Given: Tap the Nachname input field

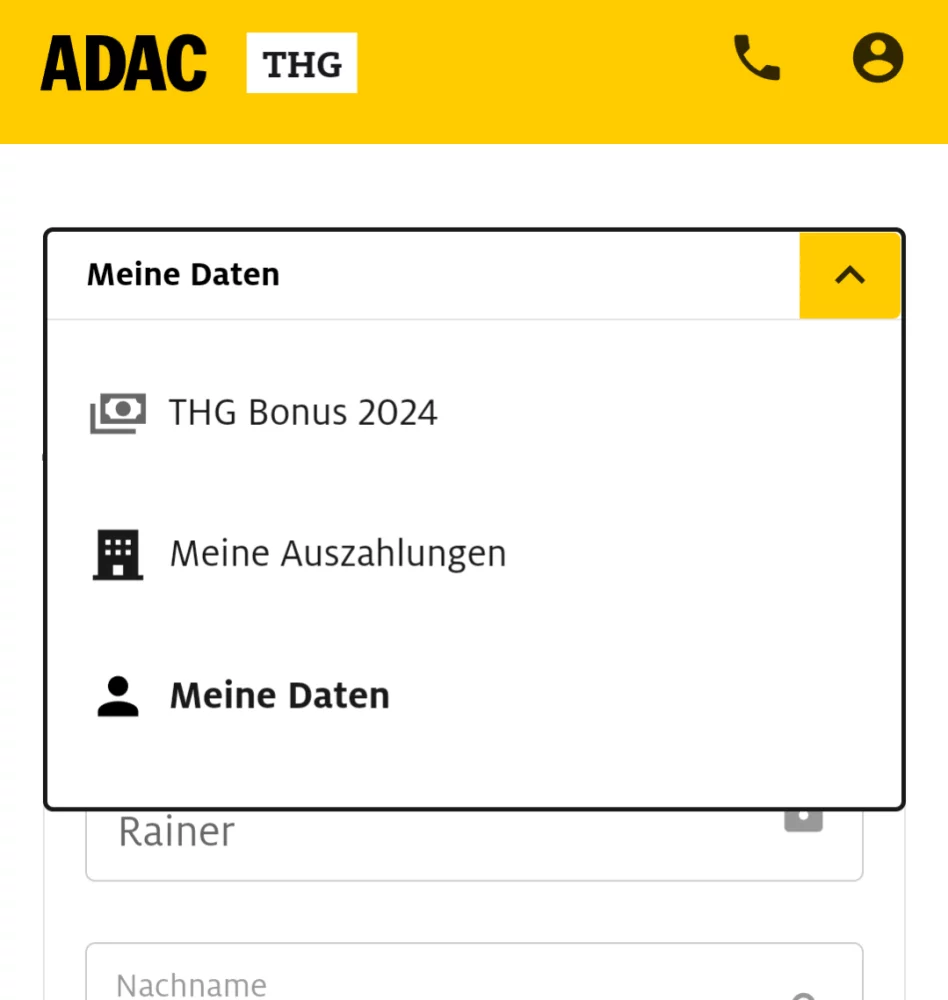Looking at the screenshot, I should [x=474, y=975].
